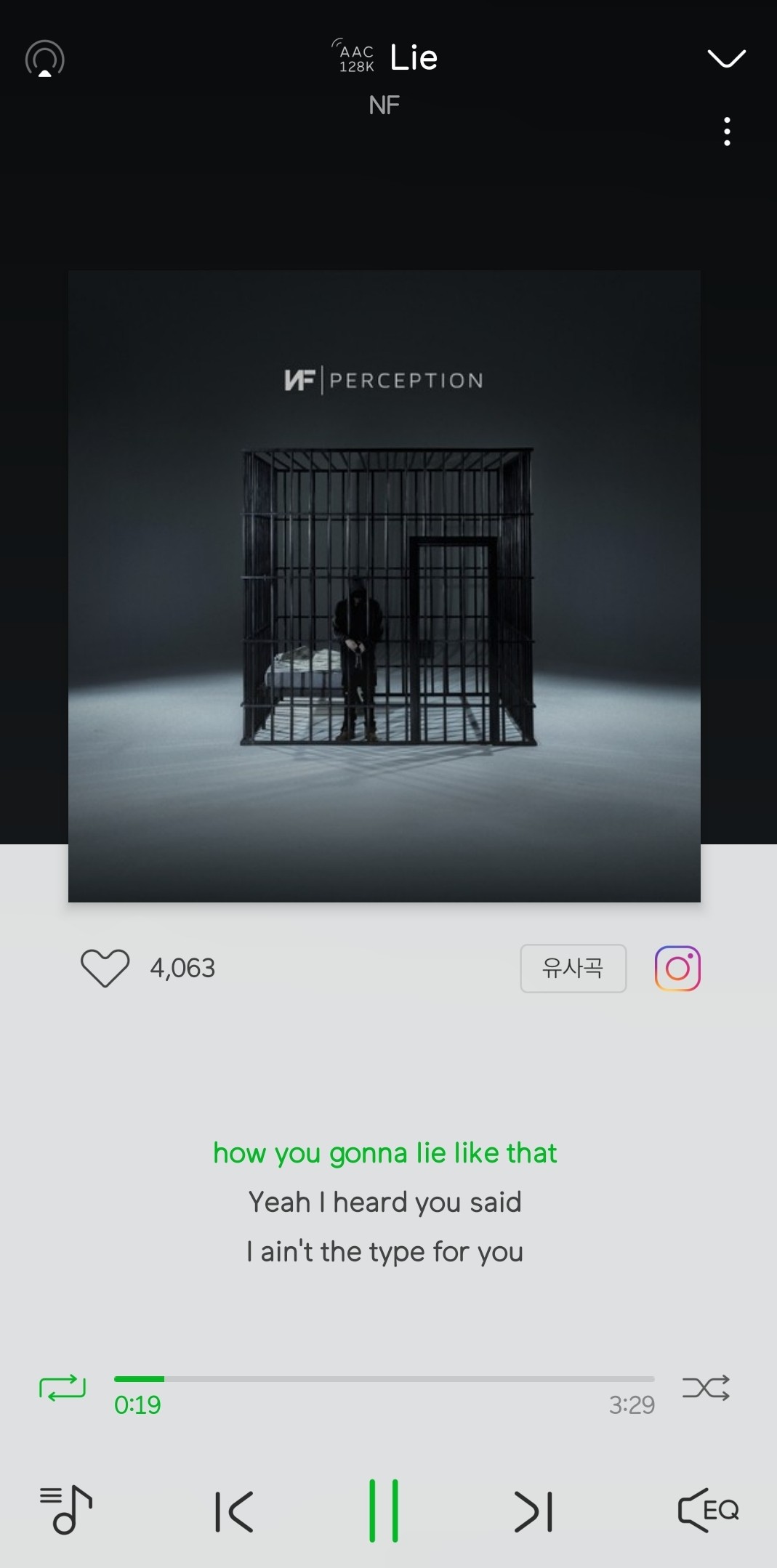This screenshot has height=1568, width=777.
Task: Open the full lyrics view
Action: click(x=385, y=1202)
